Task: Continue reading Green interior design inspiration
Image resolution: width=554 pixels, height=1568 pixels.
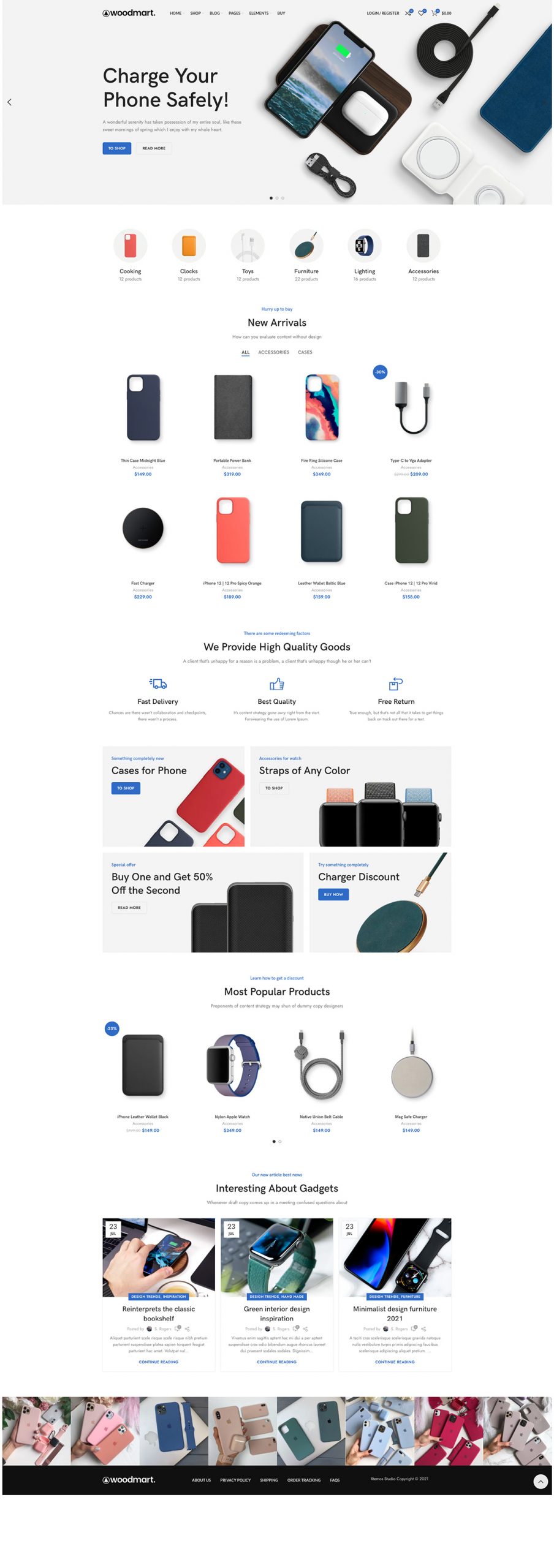Action: tap(276, 1362)
